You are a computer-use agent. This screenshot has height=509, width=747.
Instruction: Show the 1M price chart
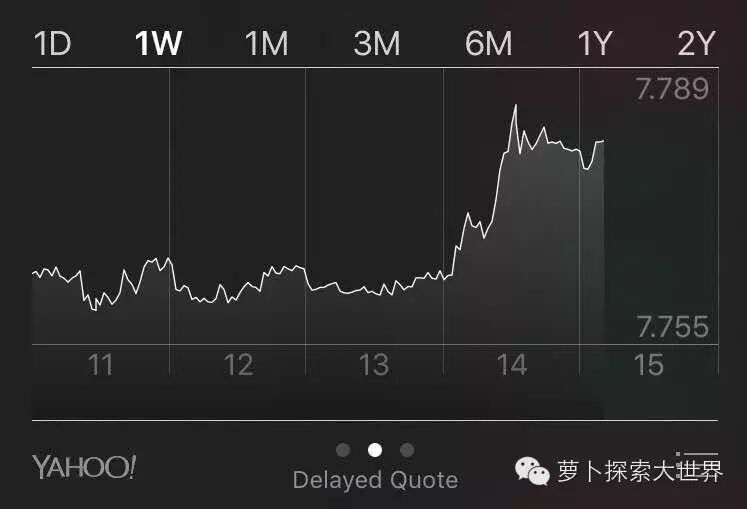(x=266, y=44)
